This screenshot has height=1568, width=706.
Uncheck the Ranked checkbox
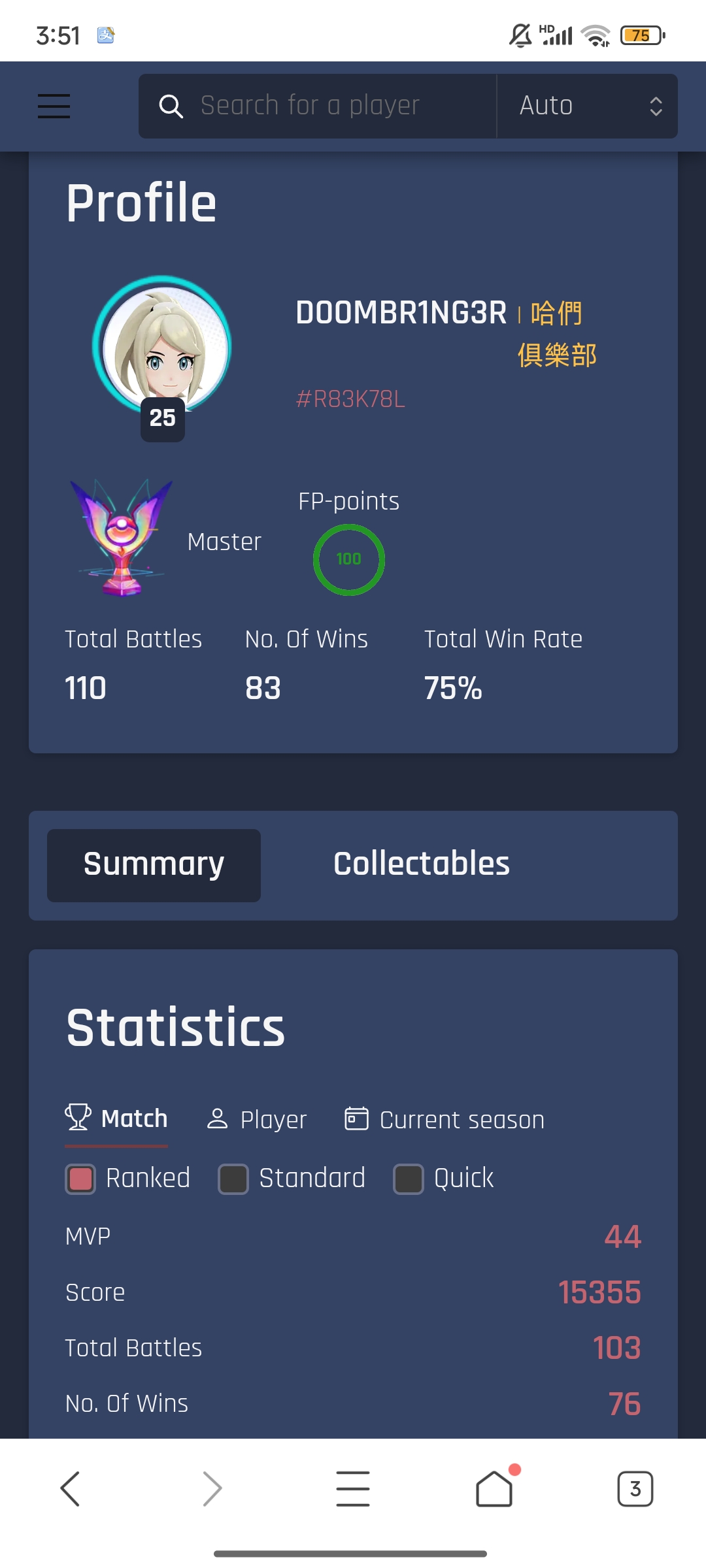81,1179
